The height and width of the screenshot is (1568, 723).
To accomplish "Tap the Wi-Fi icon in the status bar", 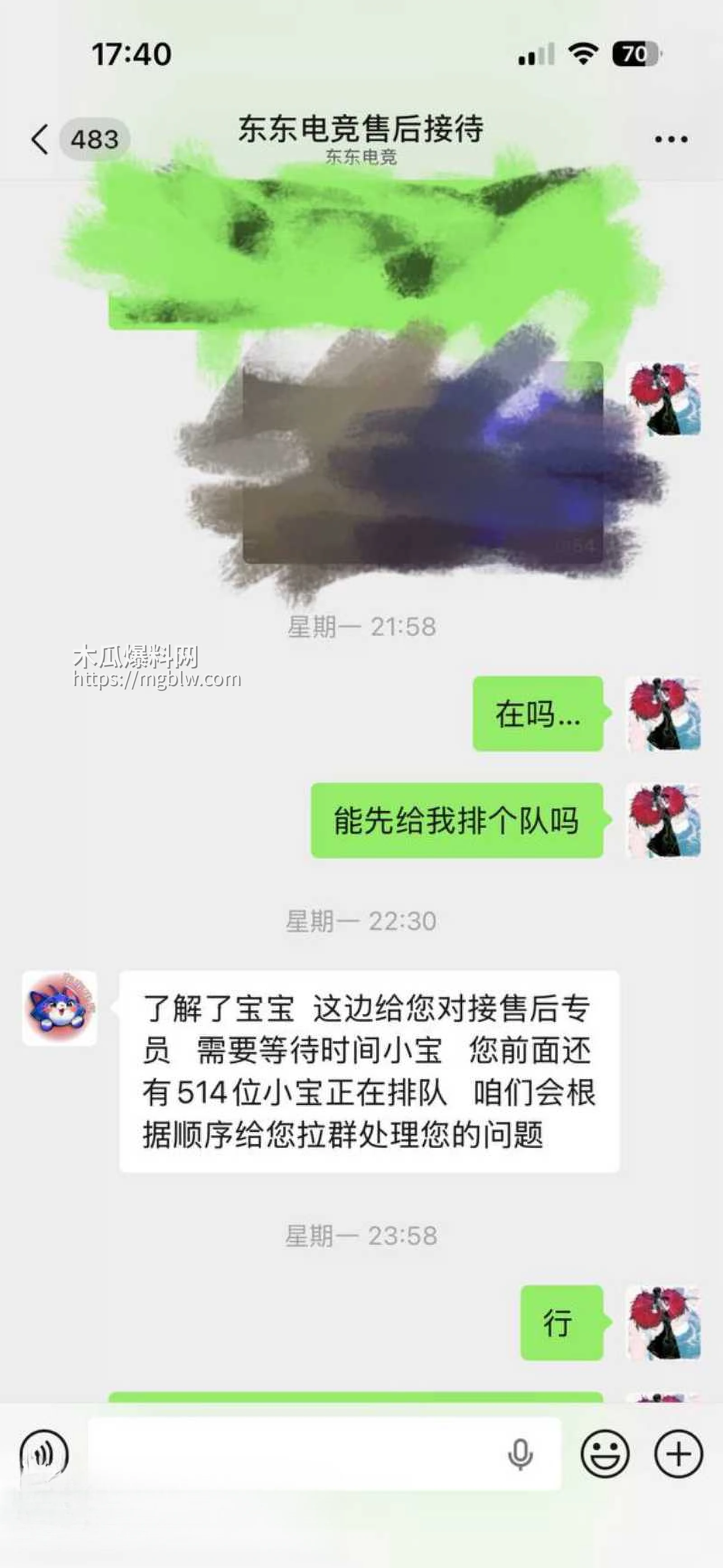I will 582,54.
